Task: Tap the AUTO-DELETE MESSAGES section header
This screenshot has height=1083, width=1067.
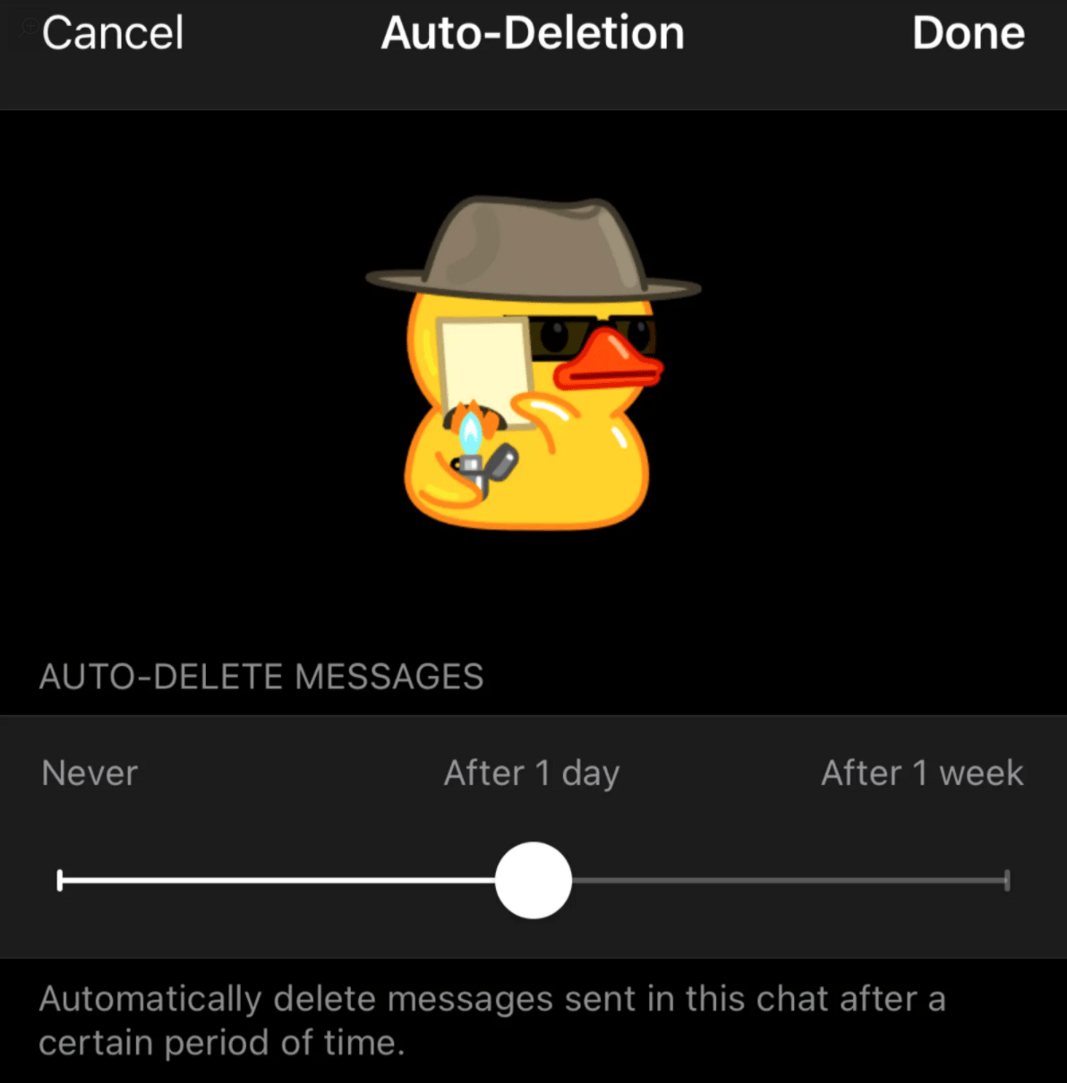Action: (x=261, y=676)
